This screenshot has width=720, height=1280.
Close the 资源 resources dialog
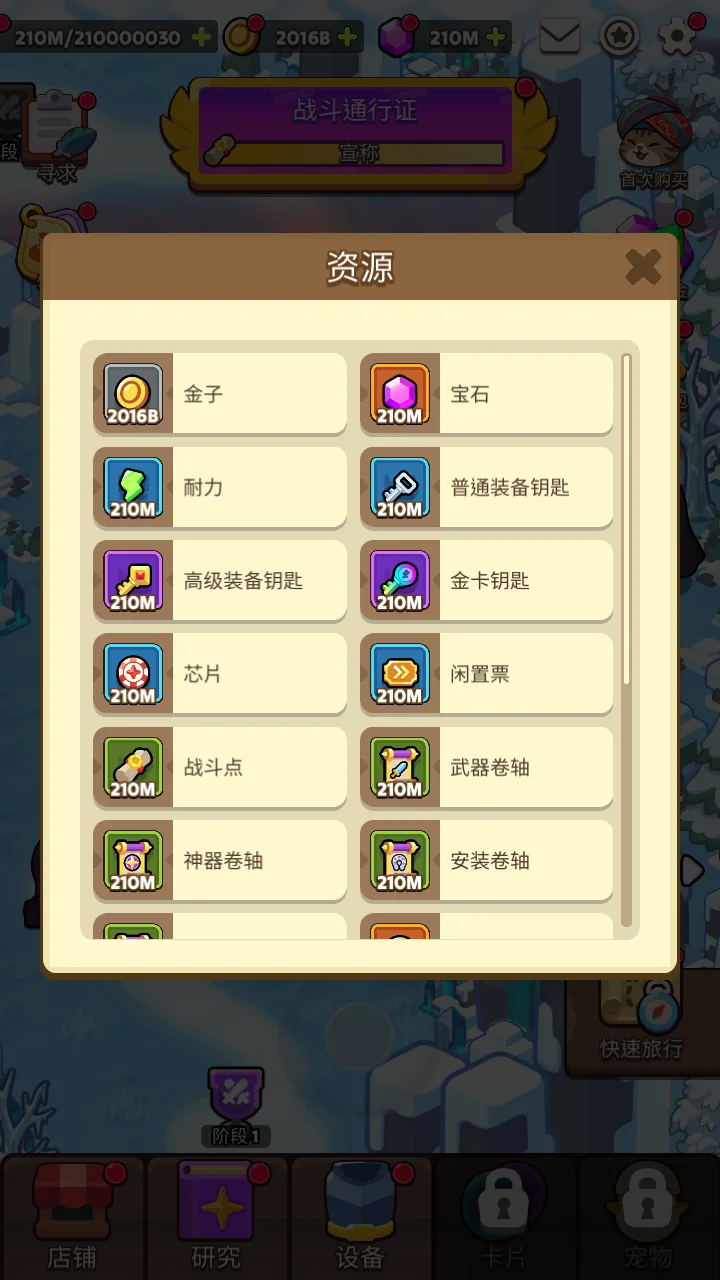pos(643,267)
